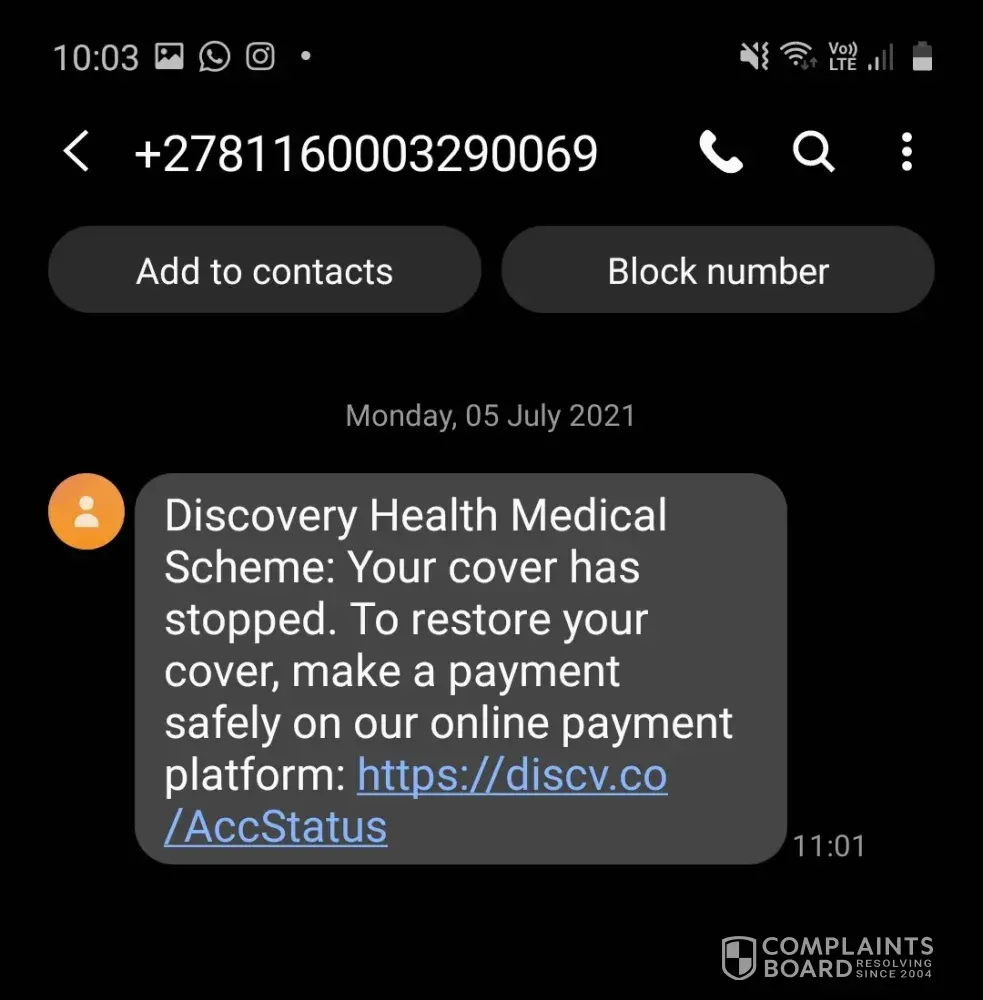Viewport: 983px width, 1000px height.
Task: Go back to the conversations list
Action: tap(76, 153)
